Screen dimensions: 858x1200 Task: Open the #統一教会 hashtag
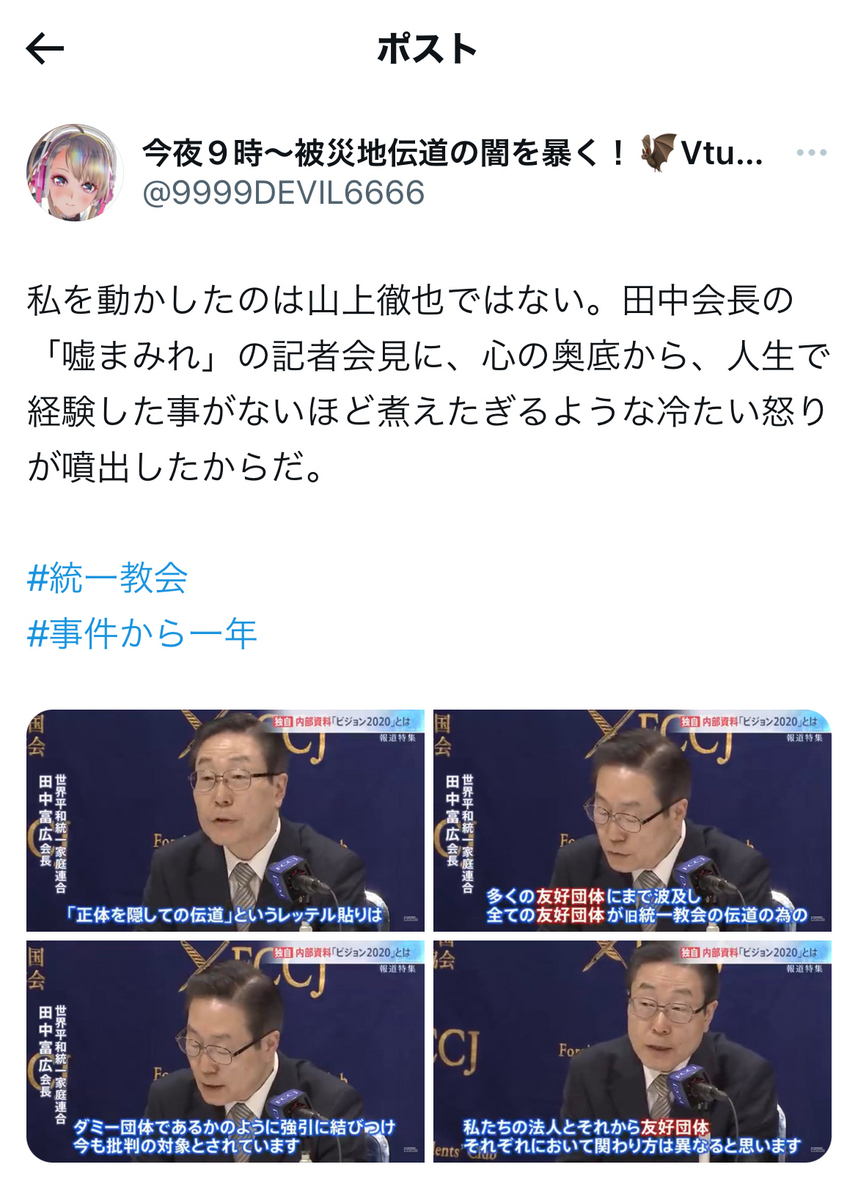(107, 577)
